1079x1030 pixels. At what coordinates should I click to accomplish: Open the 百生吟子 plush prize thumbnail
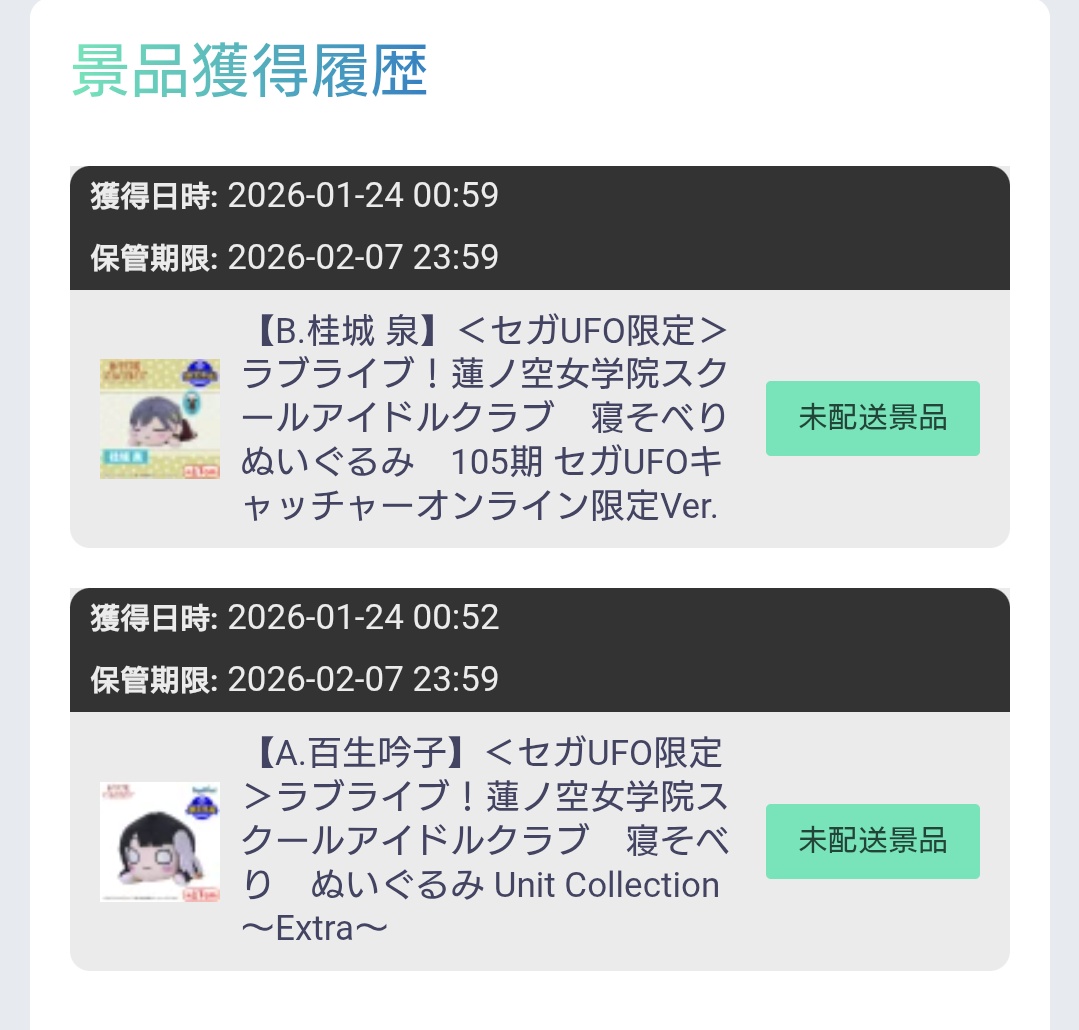(160, 841)
